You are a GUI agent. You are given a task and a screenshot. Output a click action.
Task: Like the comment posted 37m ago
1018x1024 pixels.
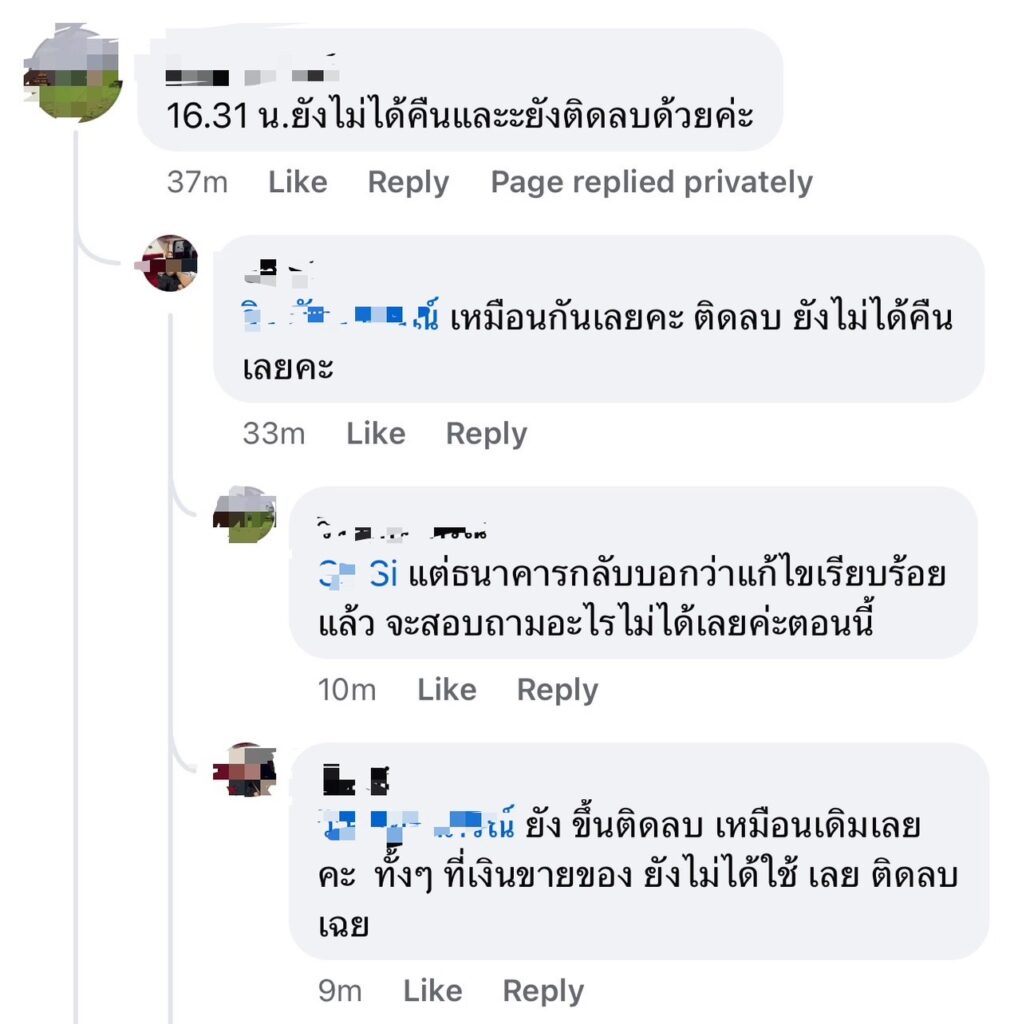(297, 182)
